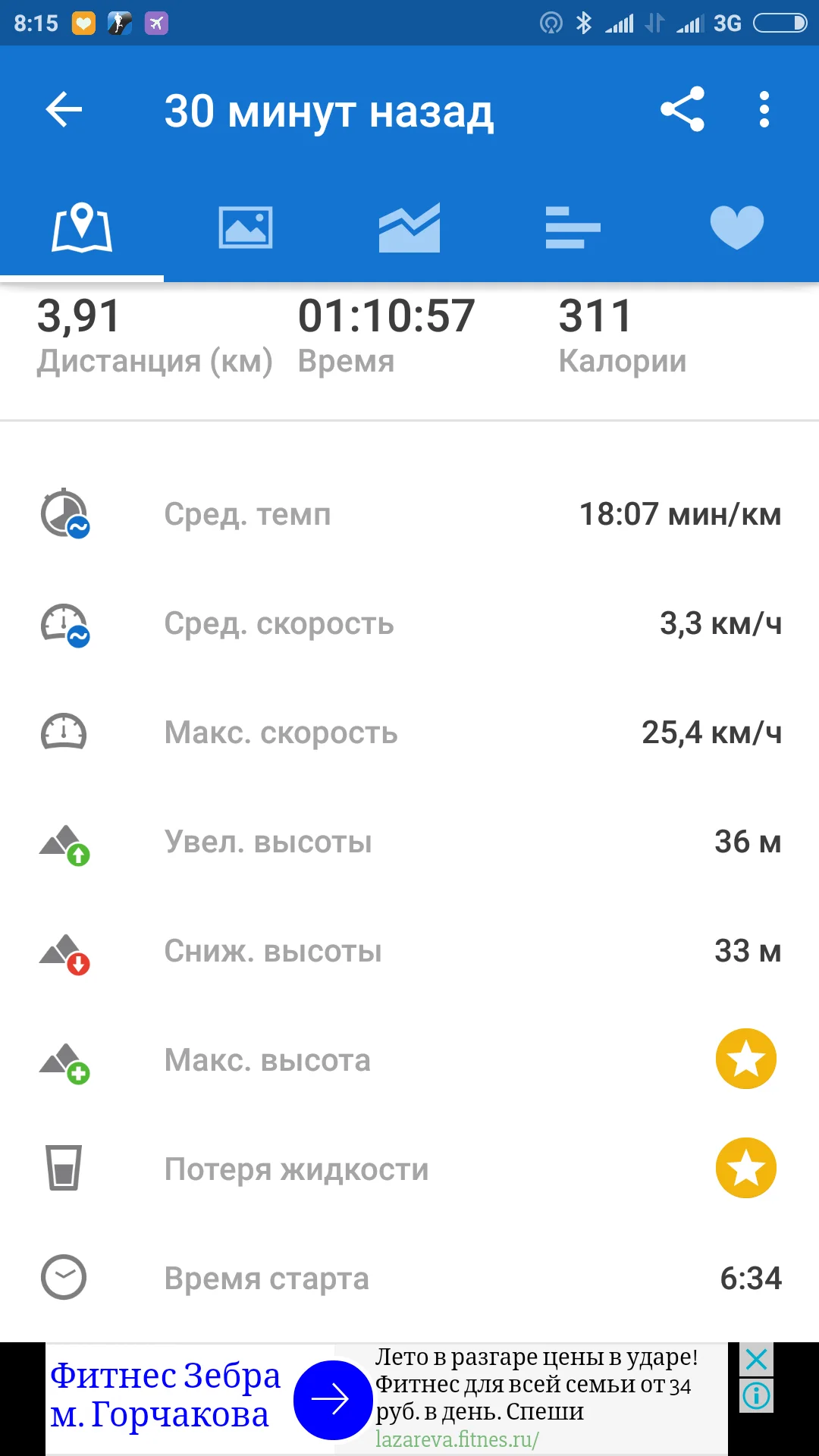Switch to the charts tab

[409, 227]
